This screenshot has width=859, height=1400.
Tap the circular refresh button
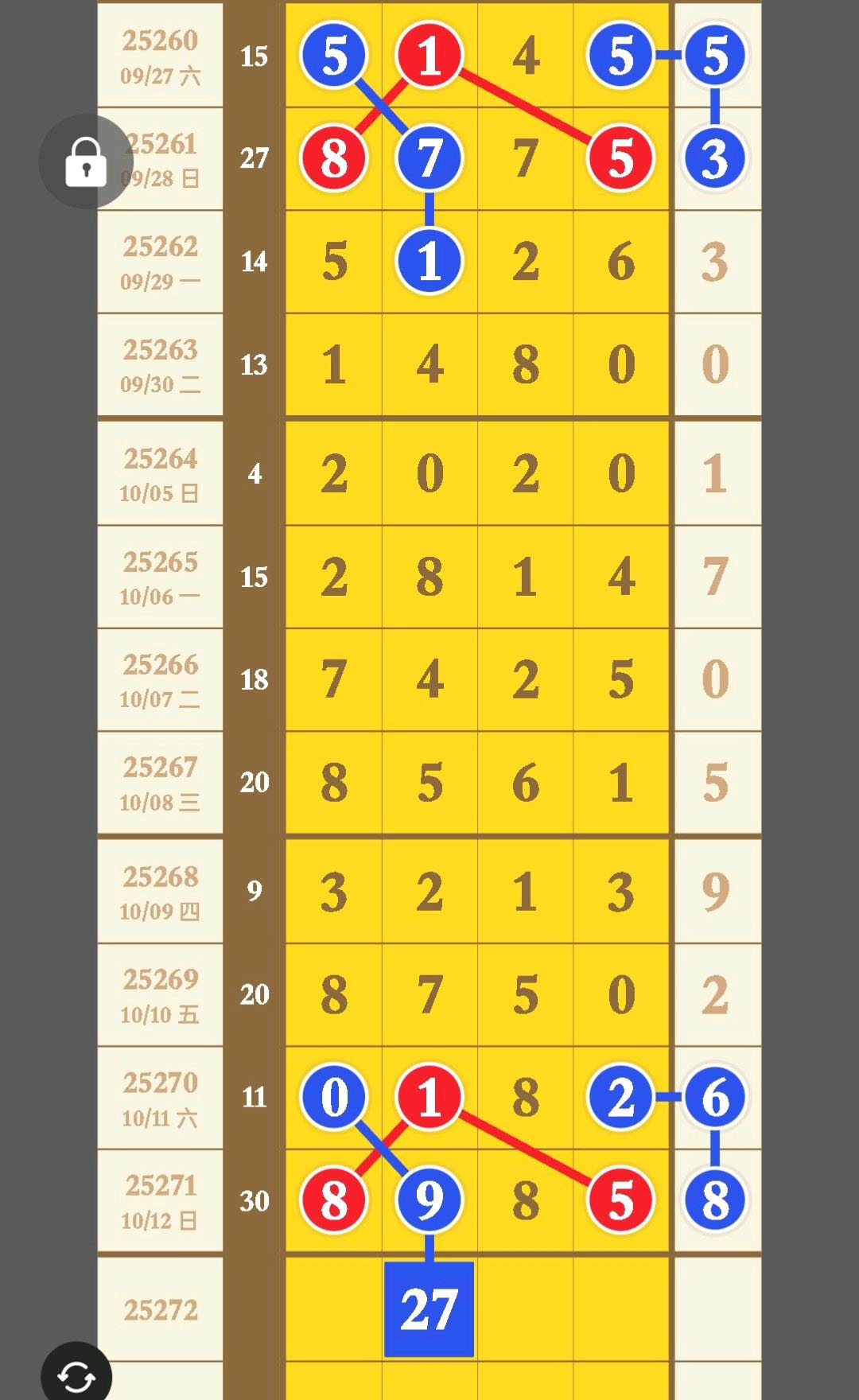coord(76,1375)
